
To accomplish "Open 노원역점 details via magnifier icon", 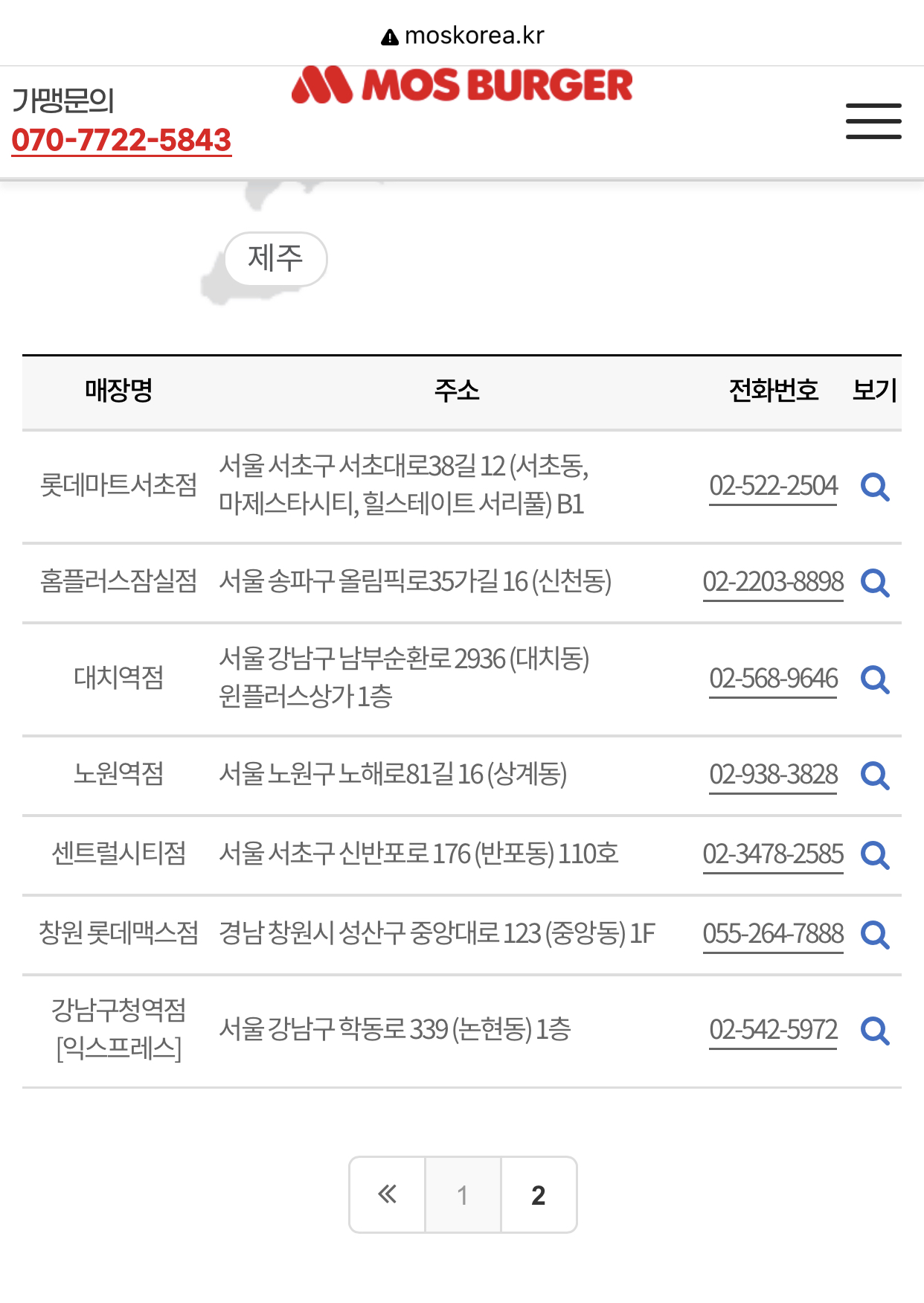I will click(875, 776).
